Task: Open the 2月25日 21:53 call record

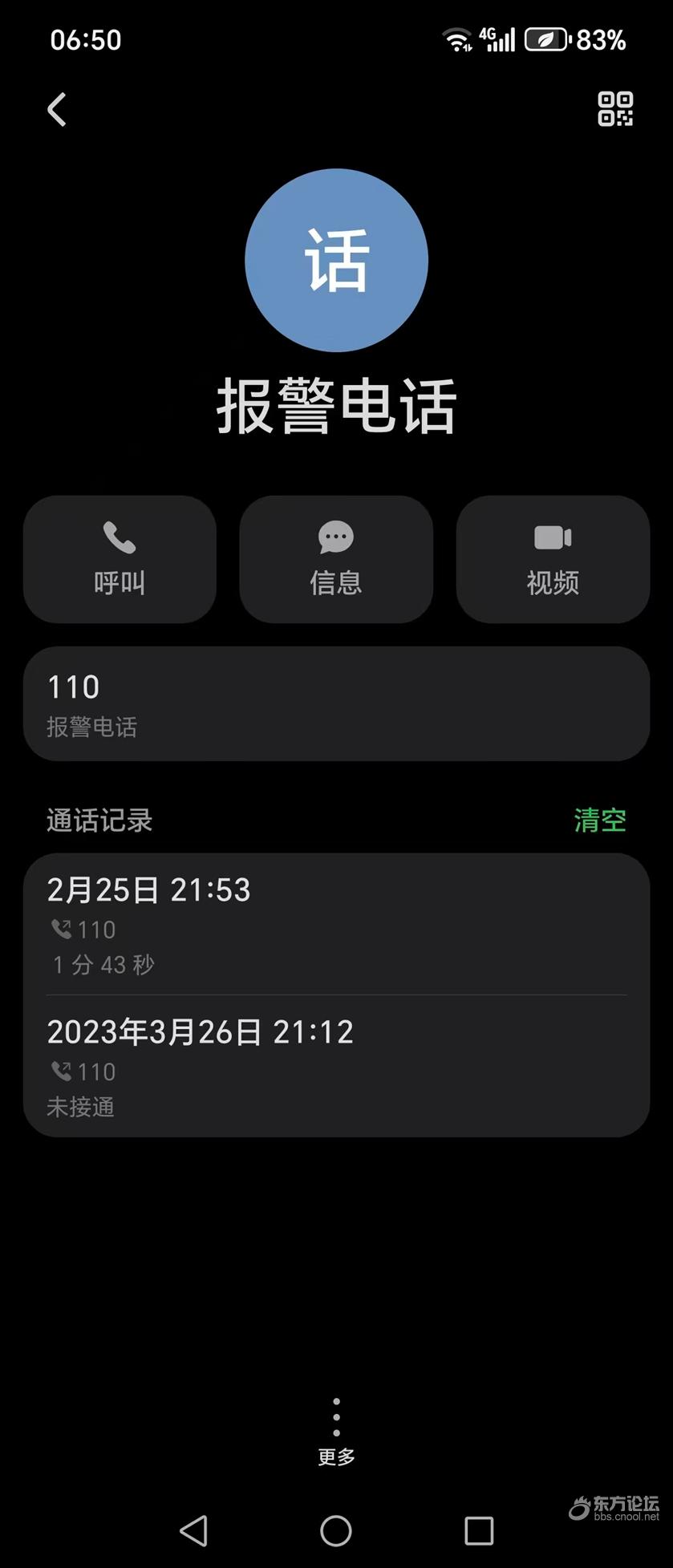Action: pyautogui.click(x=336, y=925)
